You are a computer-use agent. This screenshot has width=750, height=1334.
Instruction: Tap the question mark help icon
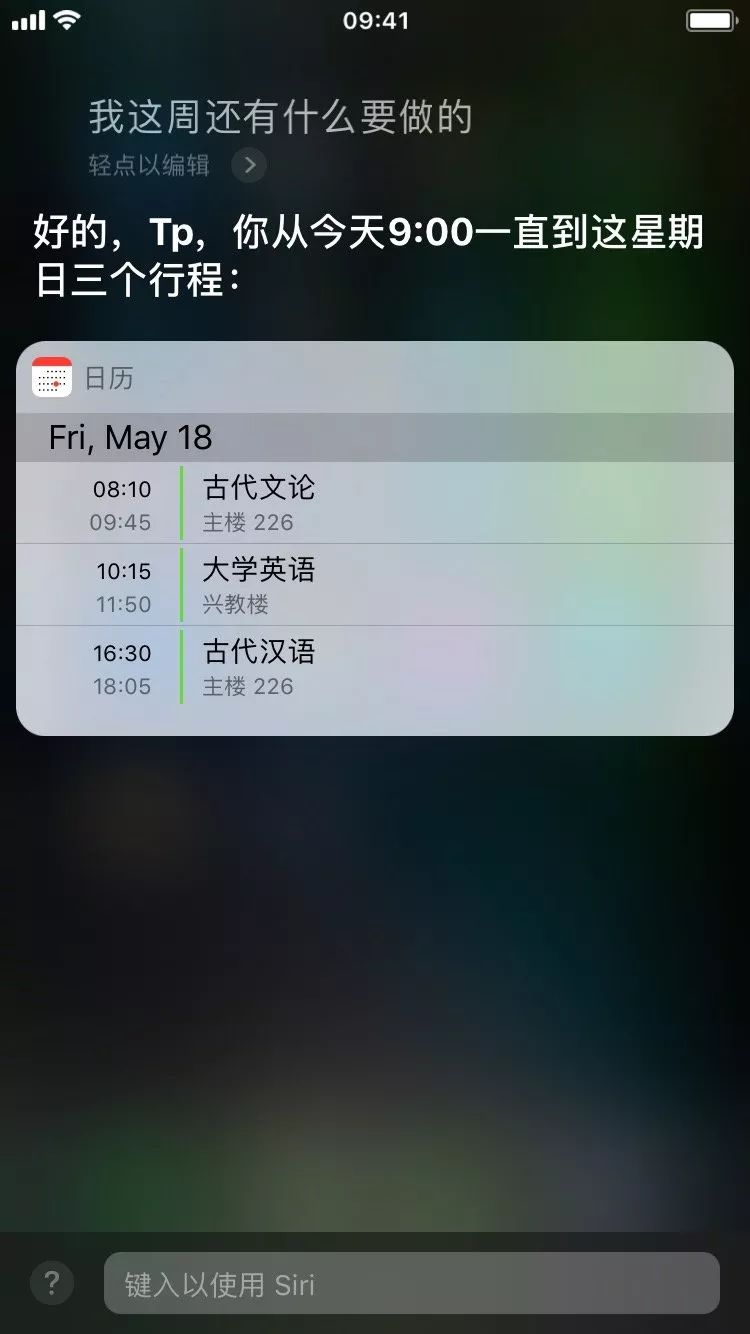(52, 1282)
